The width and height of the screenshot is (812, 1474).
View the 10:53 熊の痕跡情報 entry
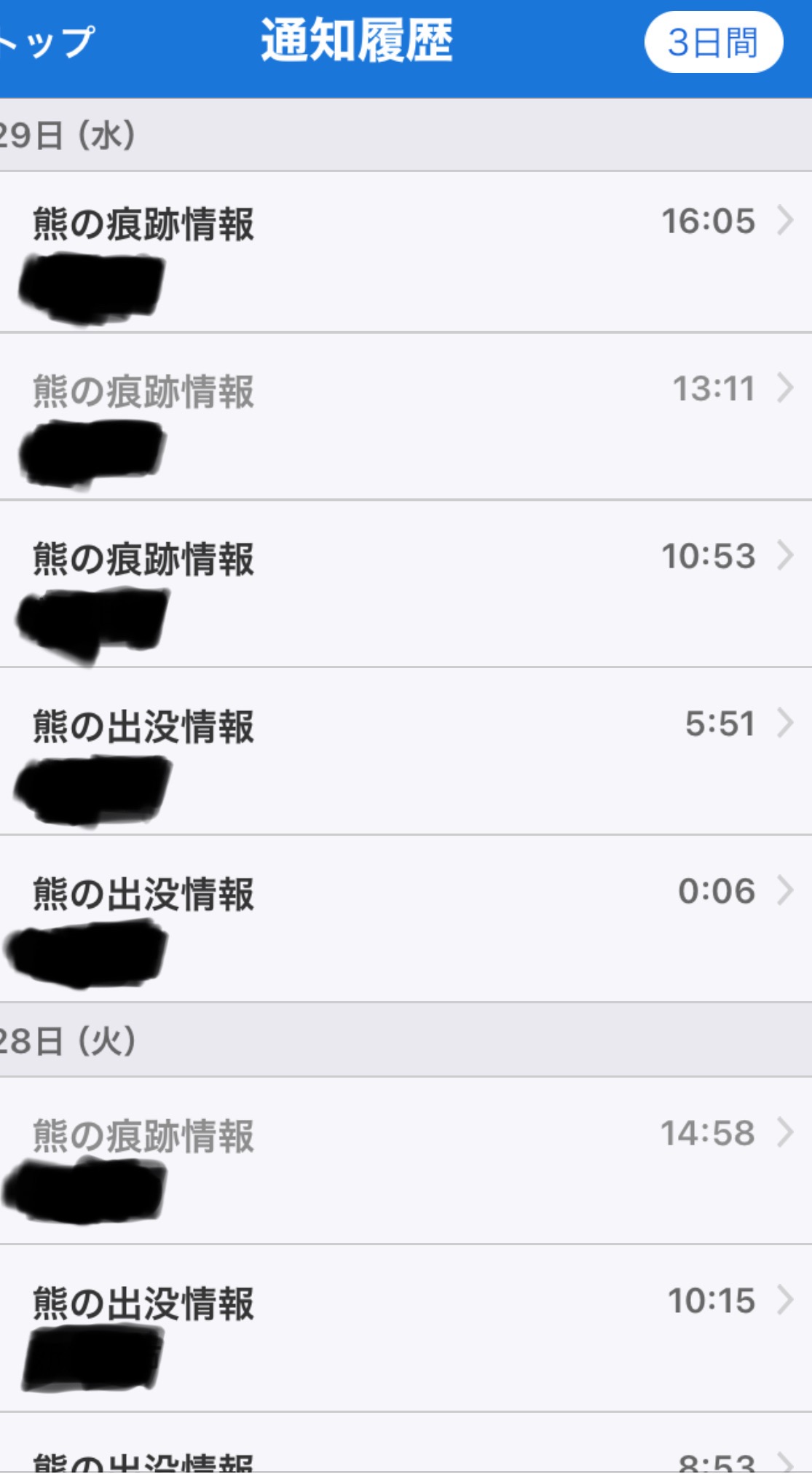406,584
